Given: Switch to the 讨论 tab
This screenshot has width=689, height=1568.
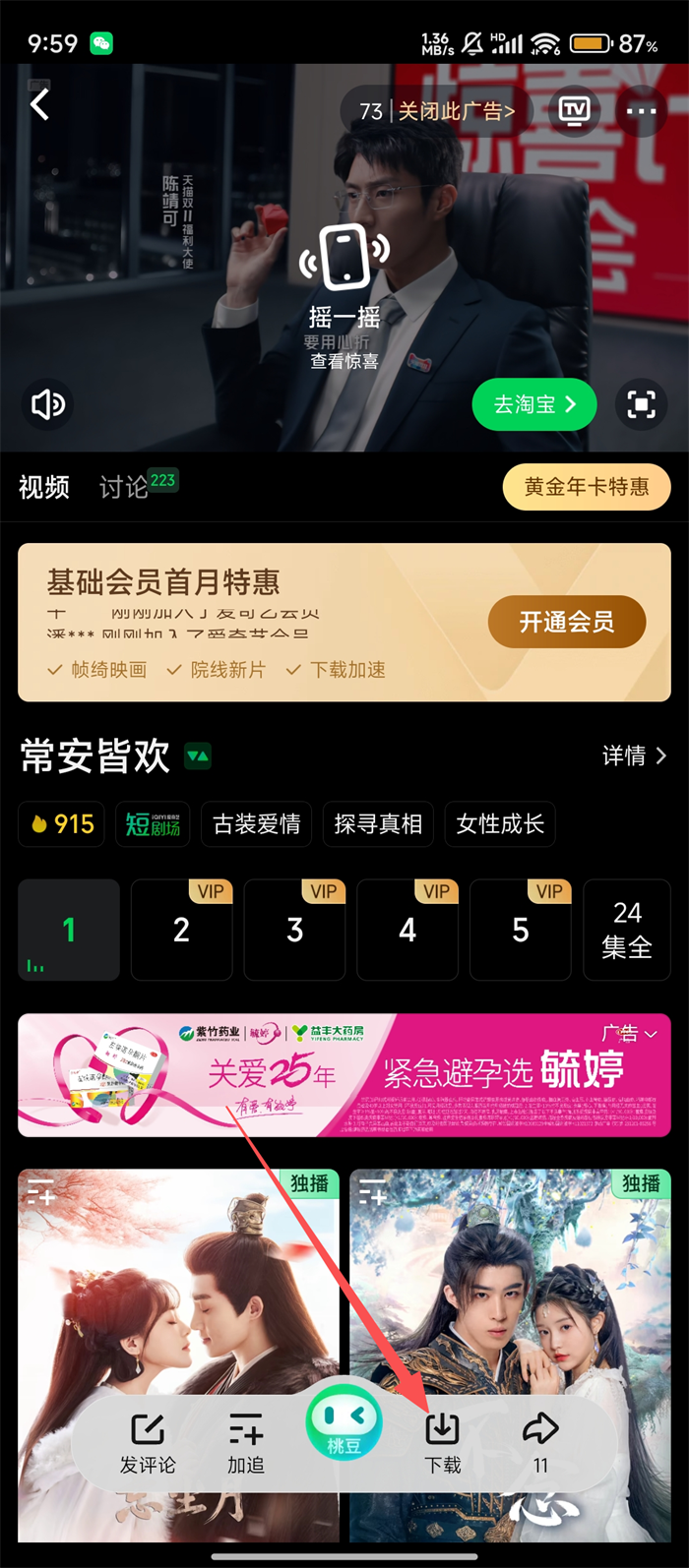Looking at the screenshot, I should [124, 487].
